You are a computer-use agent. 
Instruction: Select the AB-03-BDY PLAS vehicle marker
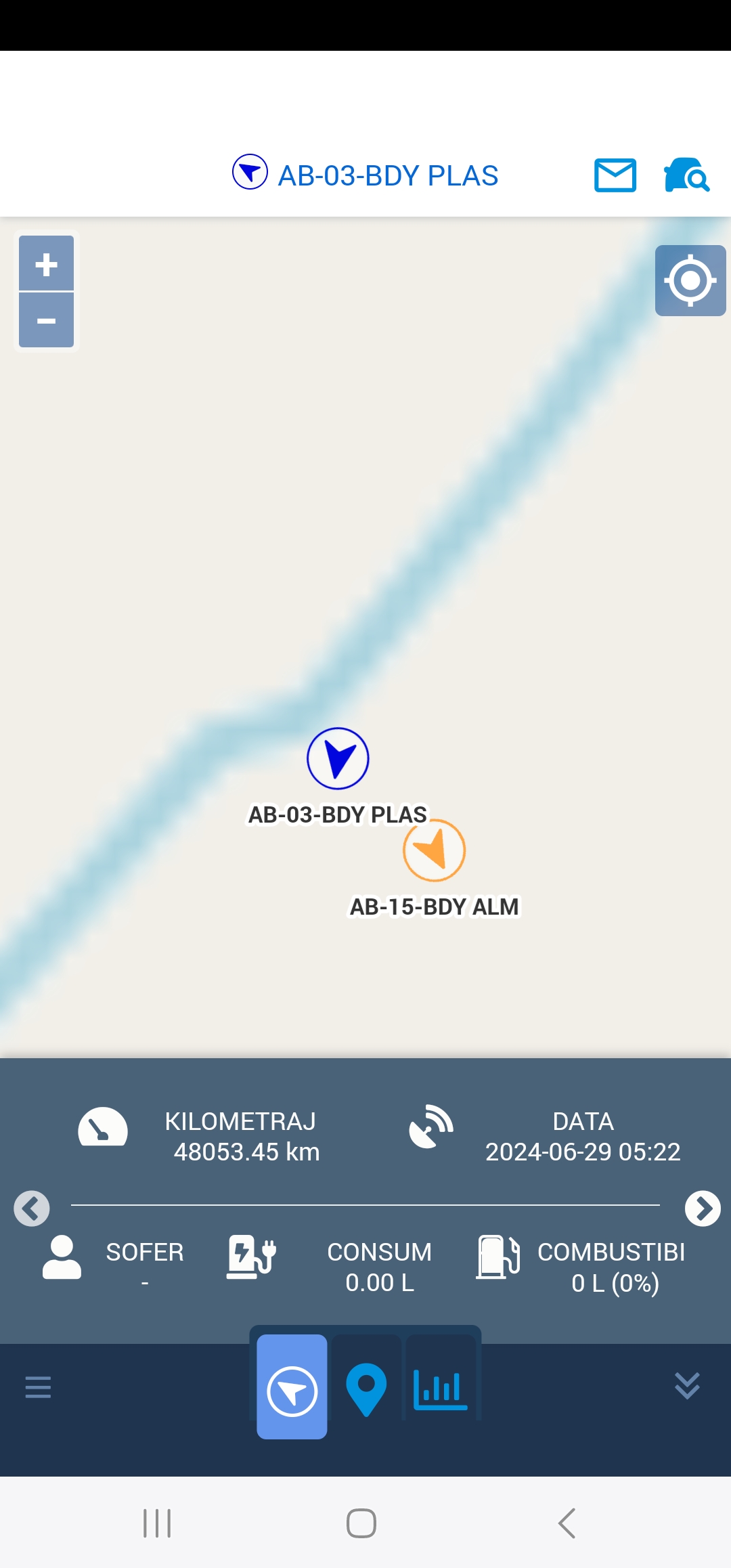point(338,758)
